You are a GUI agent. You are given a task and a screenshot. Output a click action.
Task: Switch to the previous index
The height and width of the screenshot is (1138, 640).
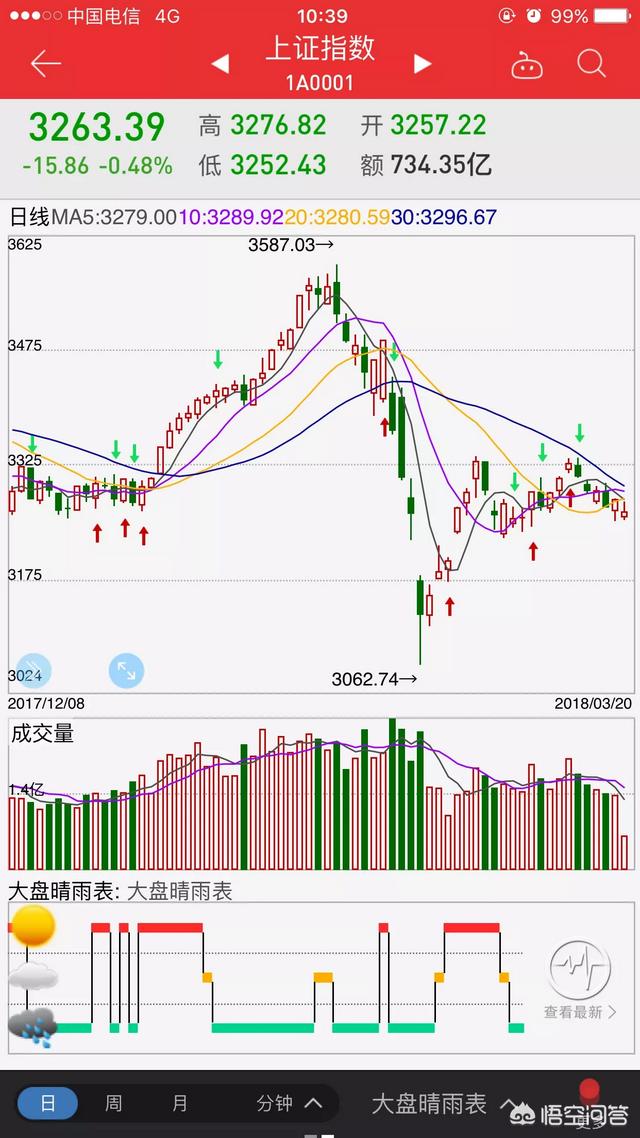click(221, 65)
